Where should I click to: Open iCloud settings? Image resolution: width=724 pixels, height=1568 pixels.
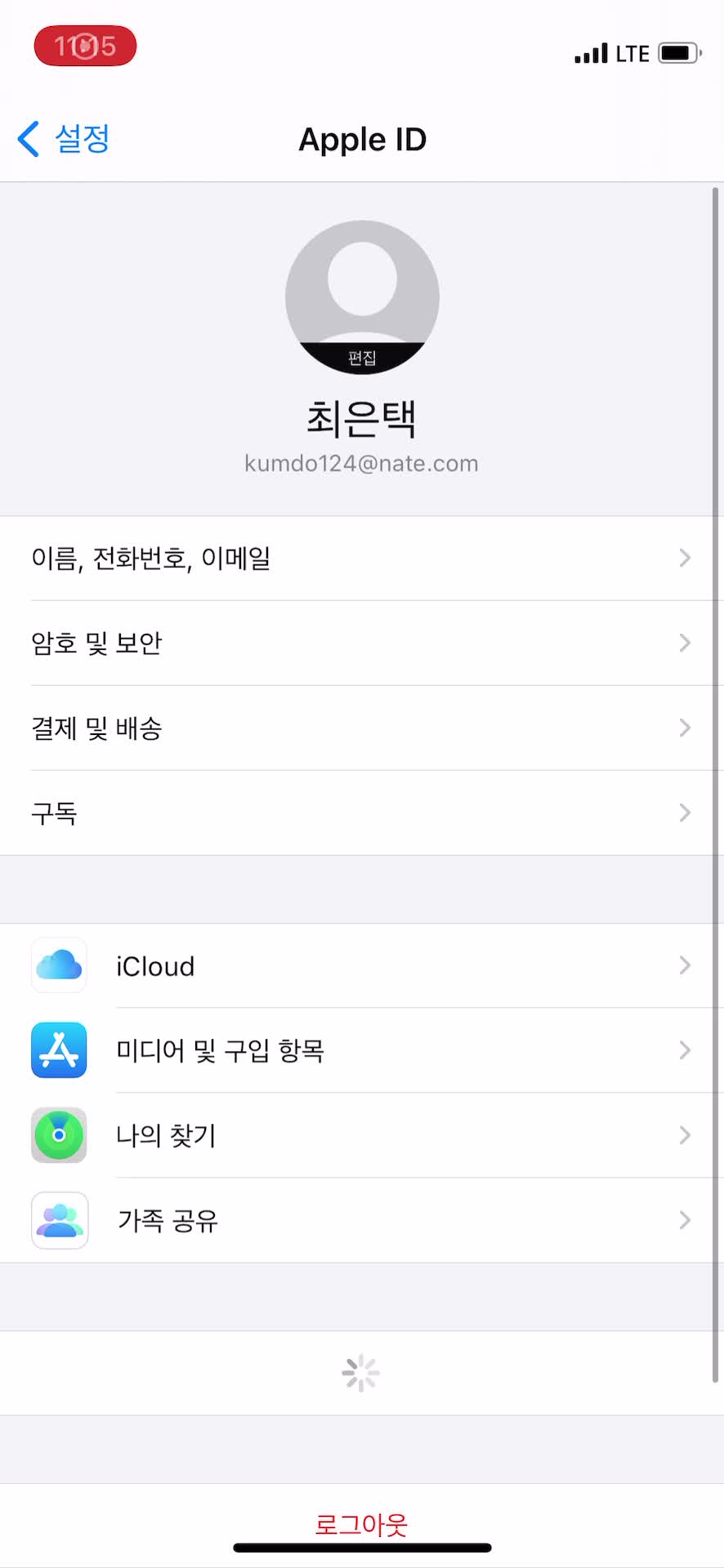(361, 966)
